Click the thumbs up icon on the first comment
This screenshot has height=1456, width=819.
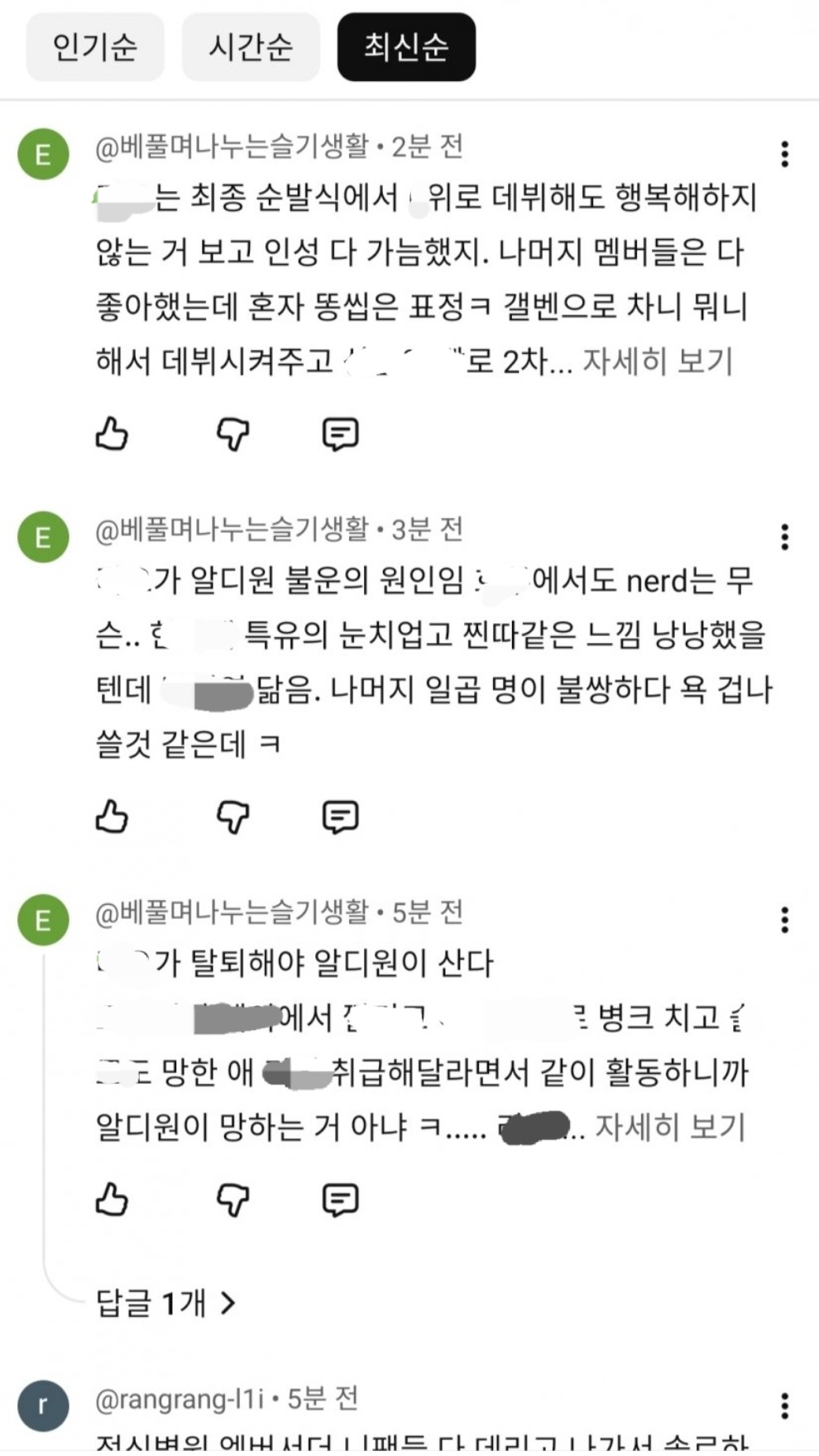pyautogui.click(x=113, y=433)
